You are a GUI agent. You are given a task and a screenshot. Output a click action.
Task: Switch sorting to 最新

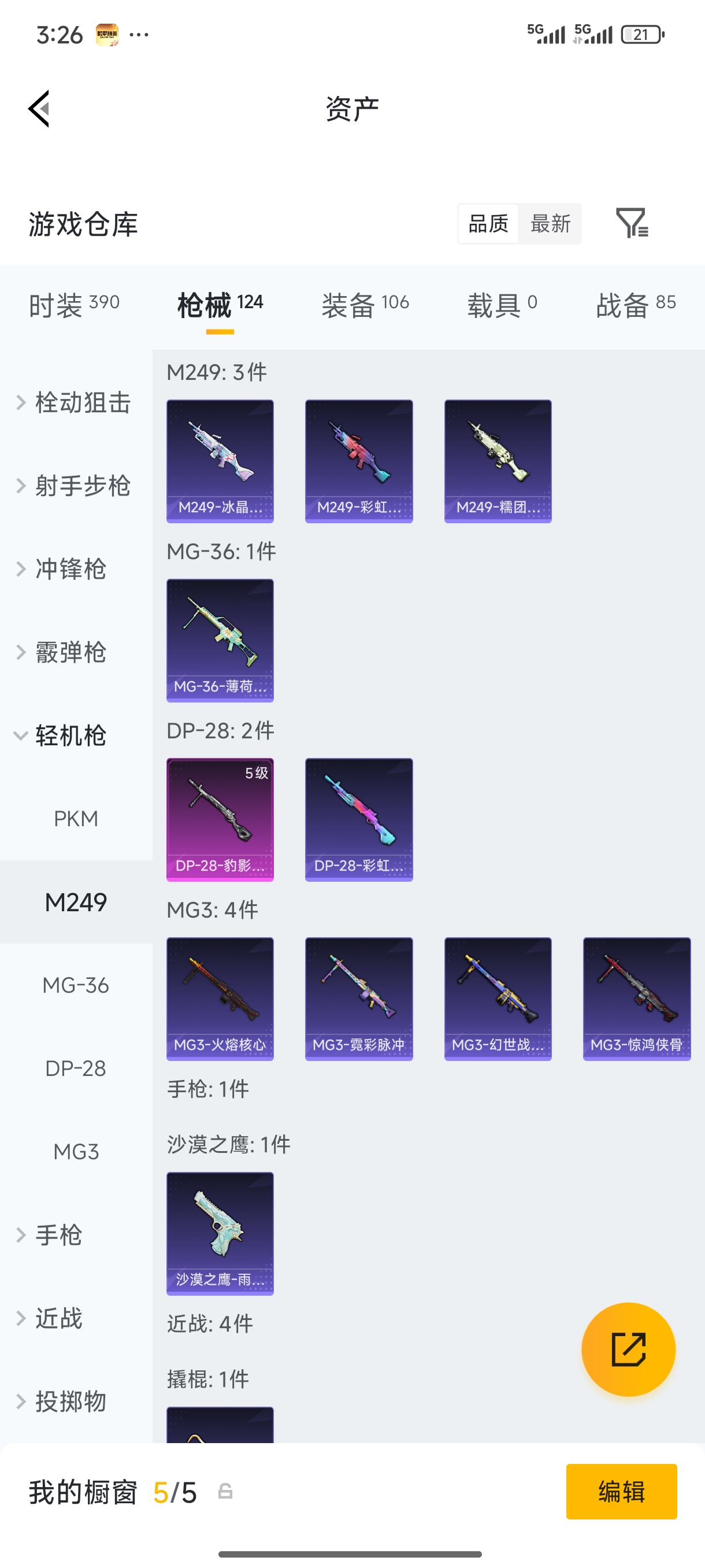pos(551,223)
